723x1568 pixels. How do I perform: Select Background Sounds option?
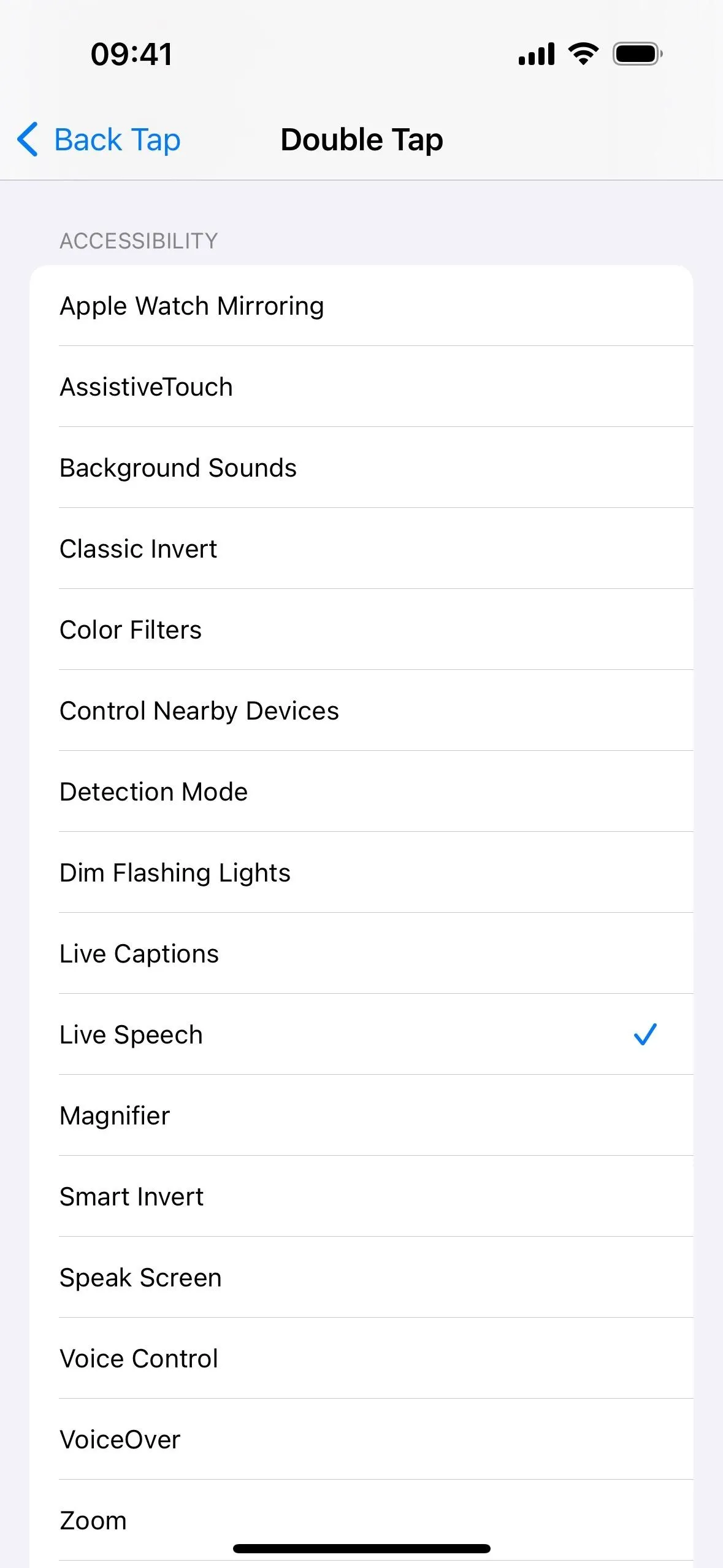(361, 467)
